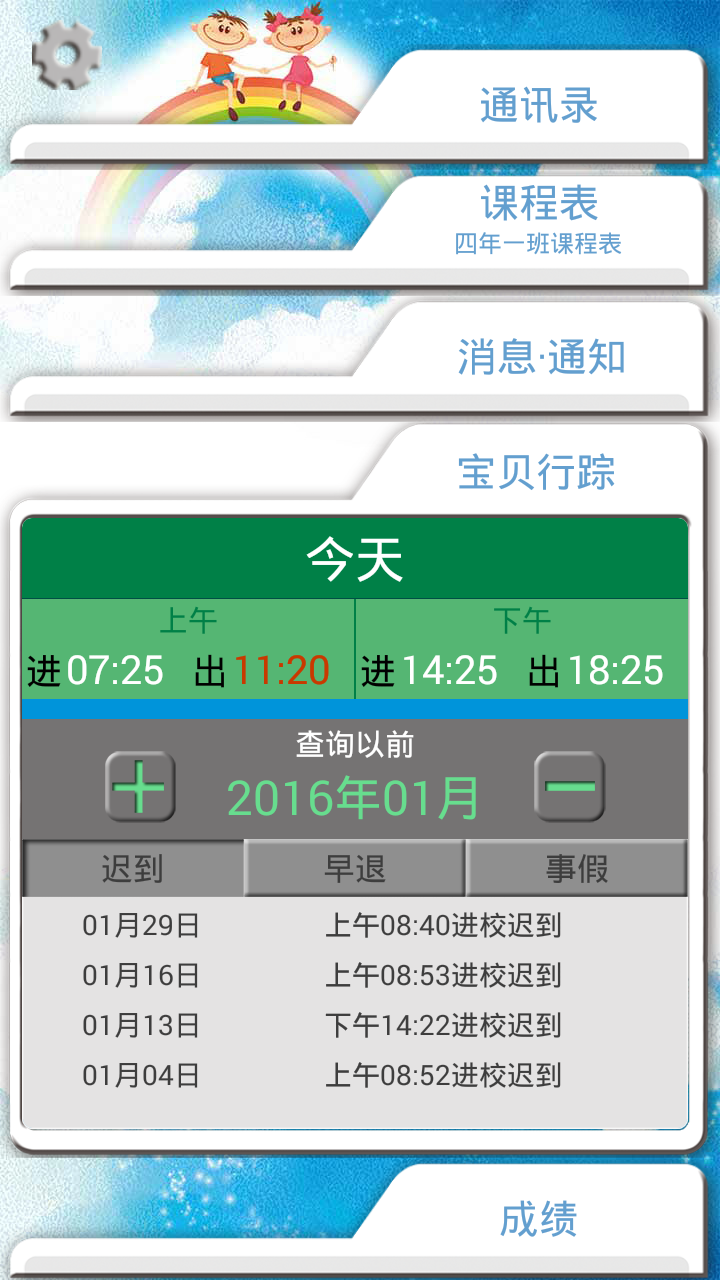Tap the plus button to advance month
The height and width of the screenshot is (1280, 720).
click(x=141, y=787)
